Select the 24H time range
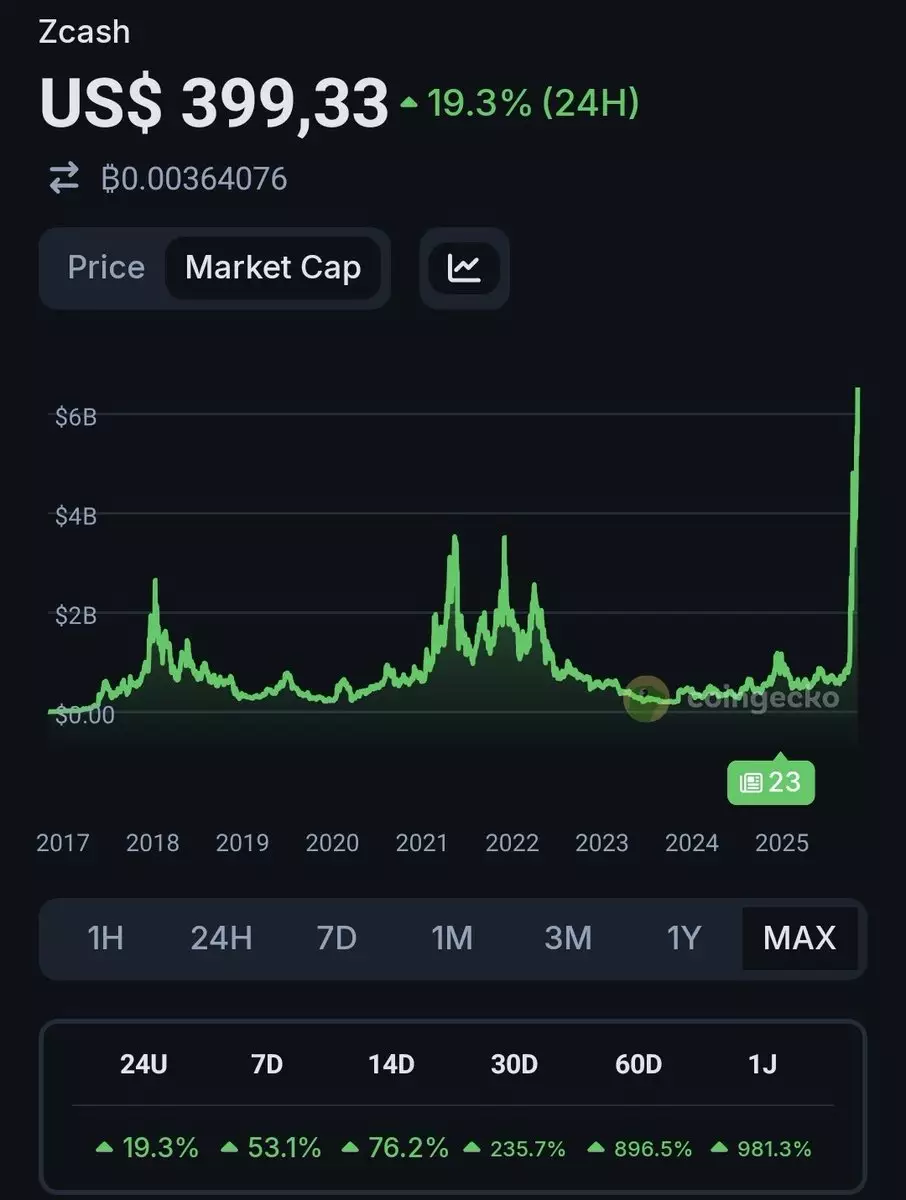 [x=221, y=938]
